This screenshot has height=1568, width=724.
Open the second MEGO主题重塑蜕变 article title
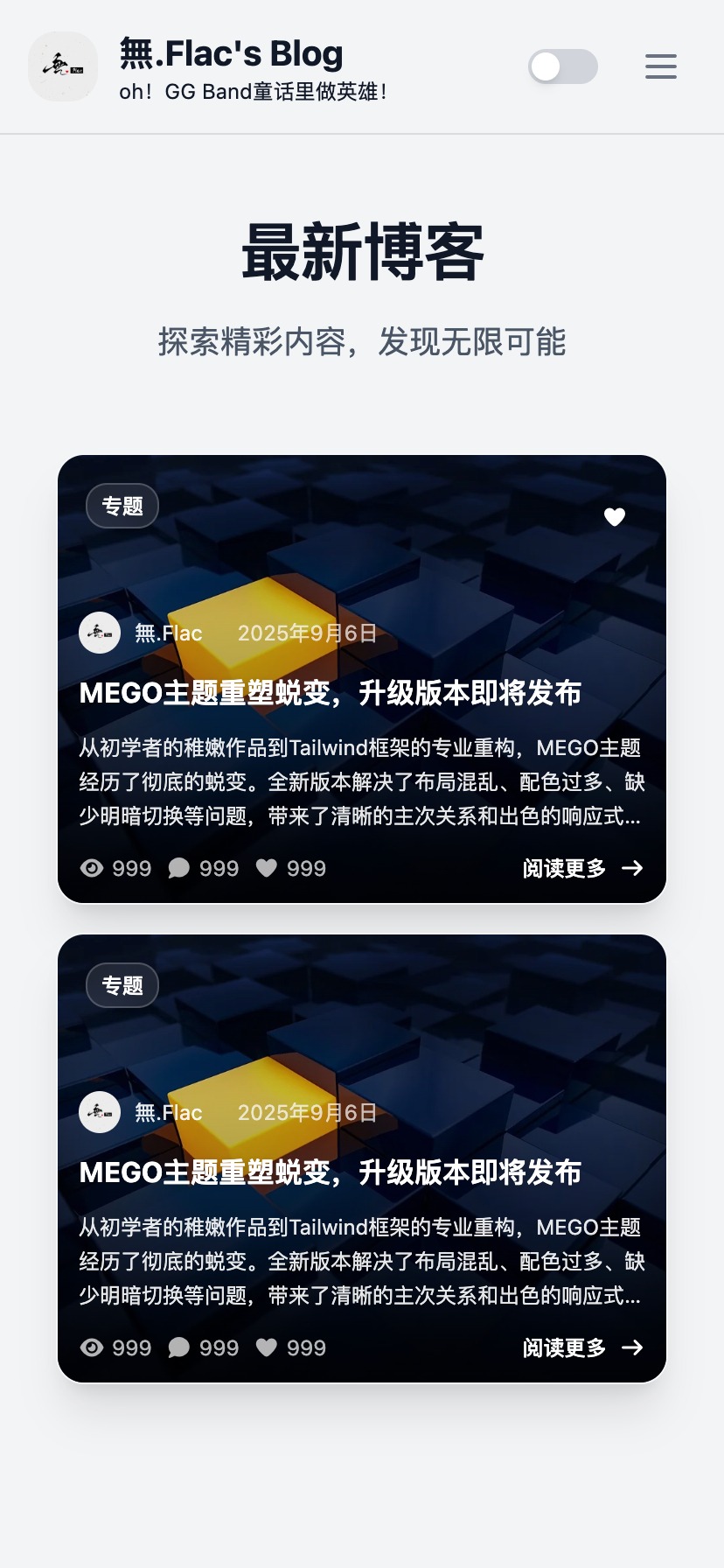pyautogui.click(x=330, y=1172)
